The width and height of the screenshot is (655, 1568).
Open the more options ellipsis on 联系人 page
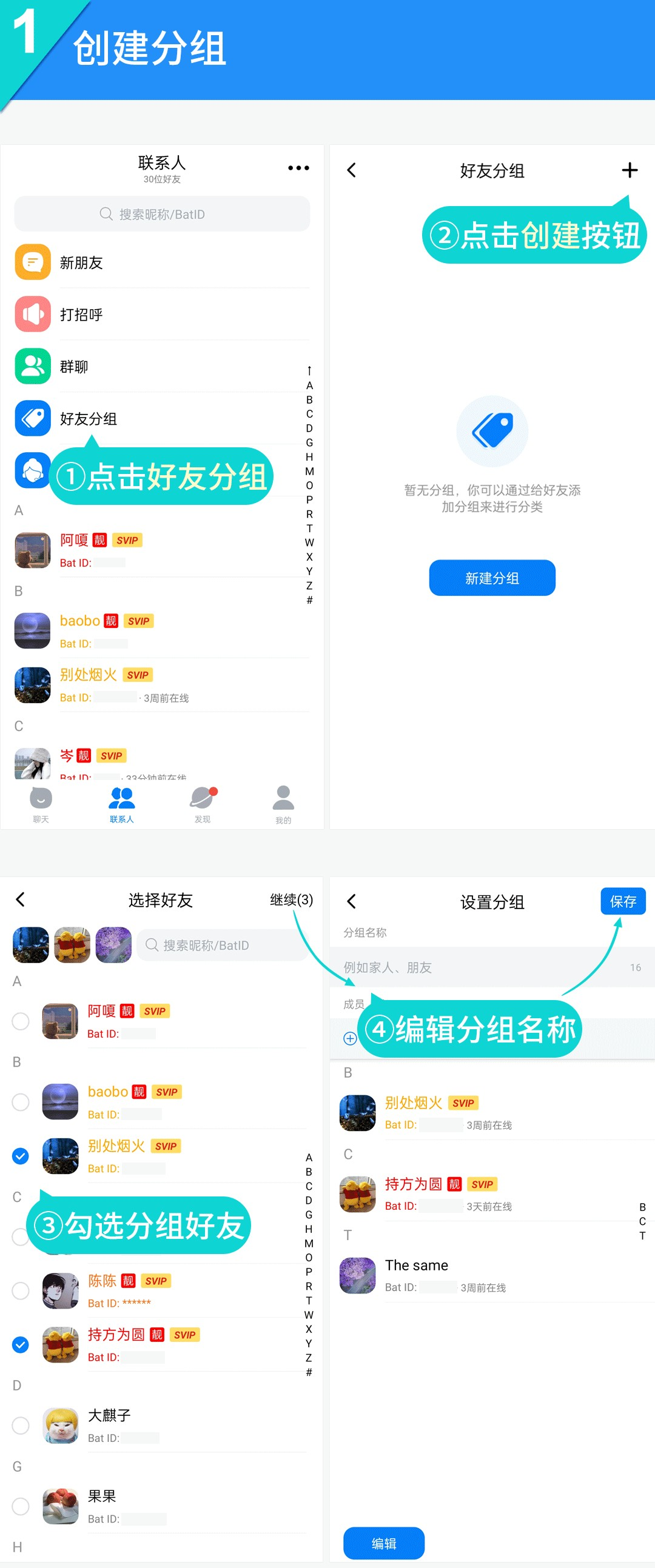click(x=298, y=167)
